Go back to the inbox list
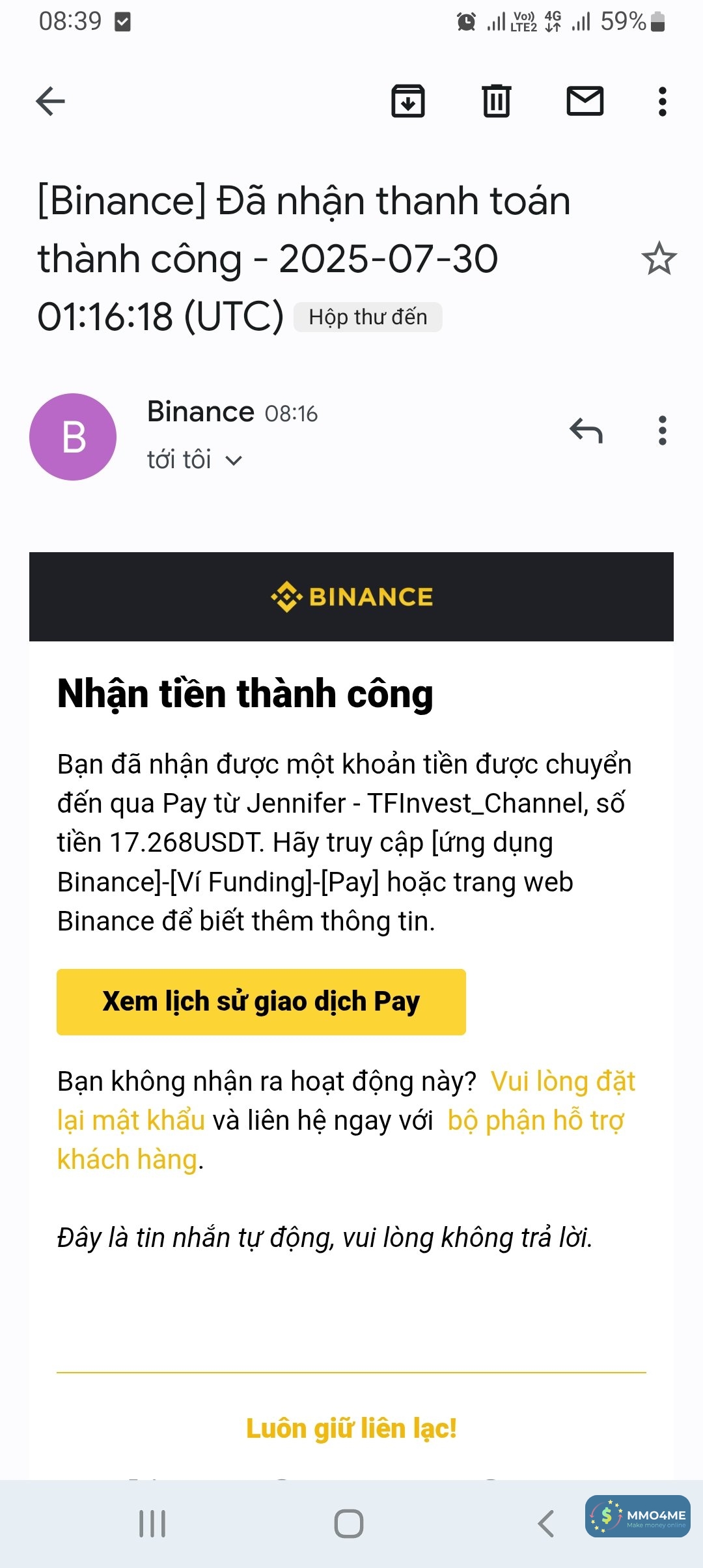Screen dimensions: 703x1568 tap(50, 102)
